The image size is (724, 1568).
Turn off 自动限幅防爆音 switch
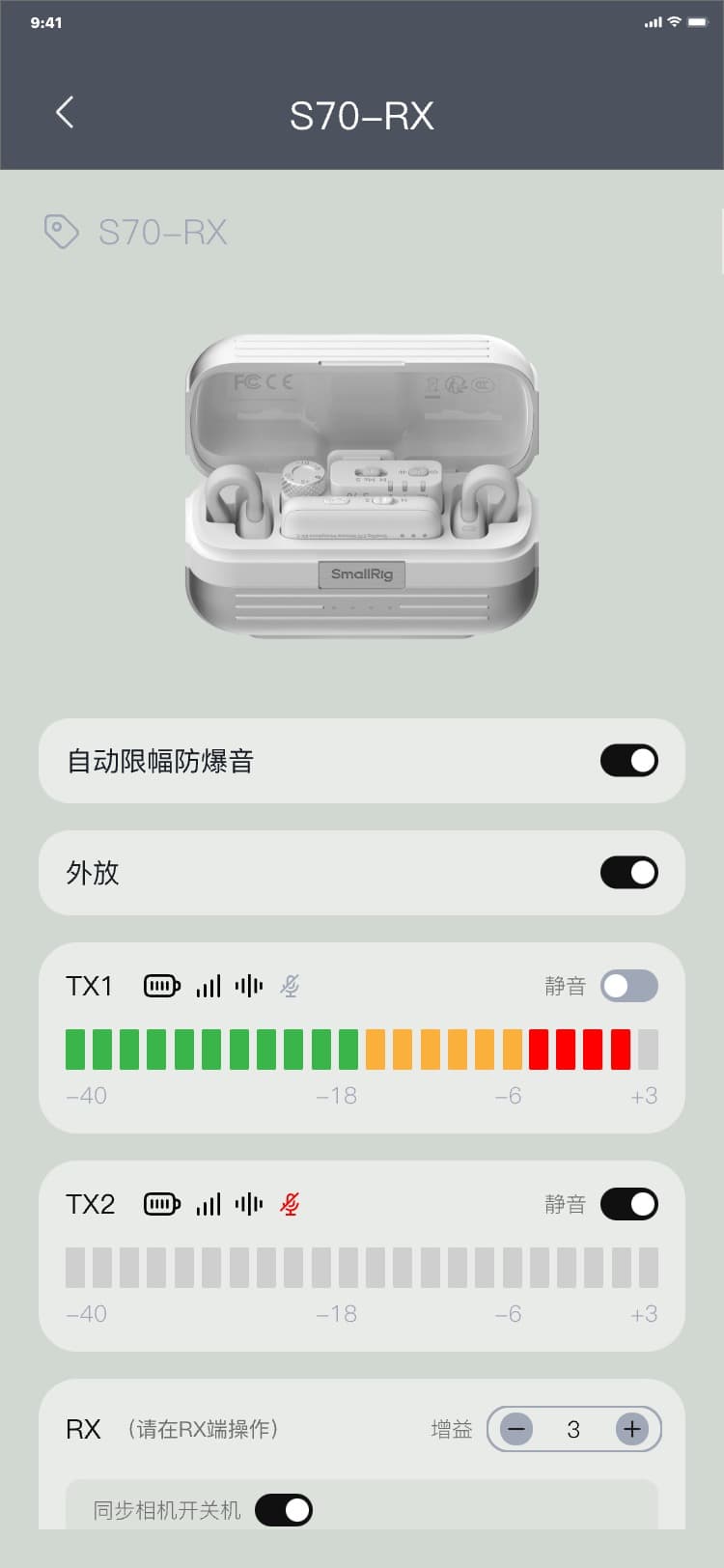coord(628,761)
